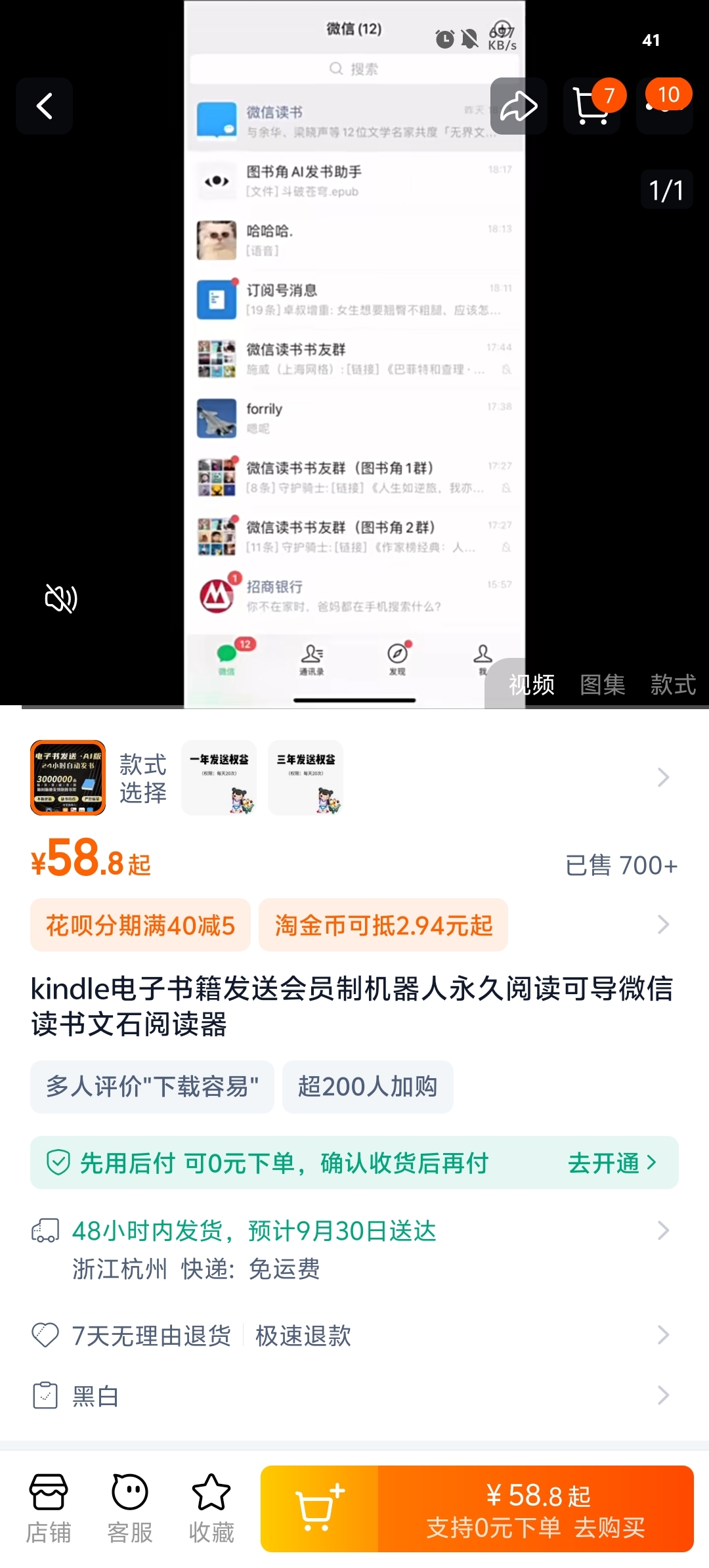Go back from the product page

pos(44,106)
